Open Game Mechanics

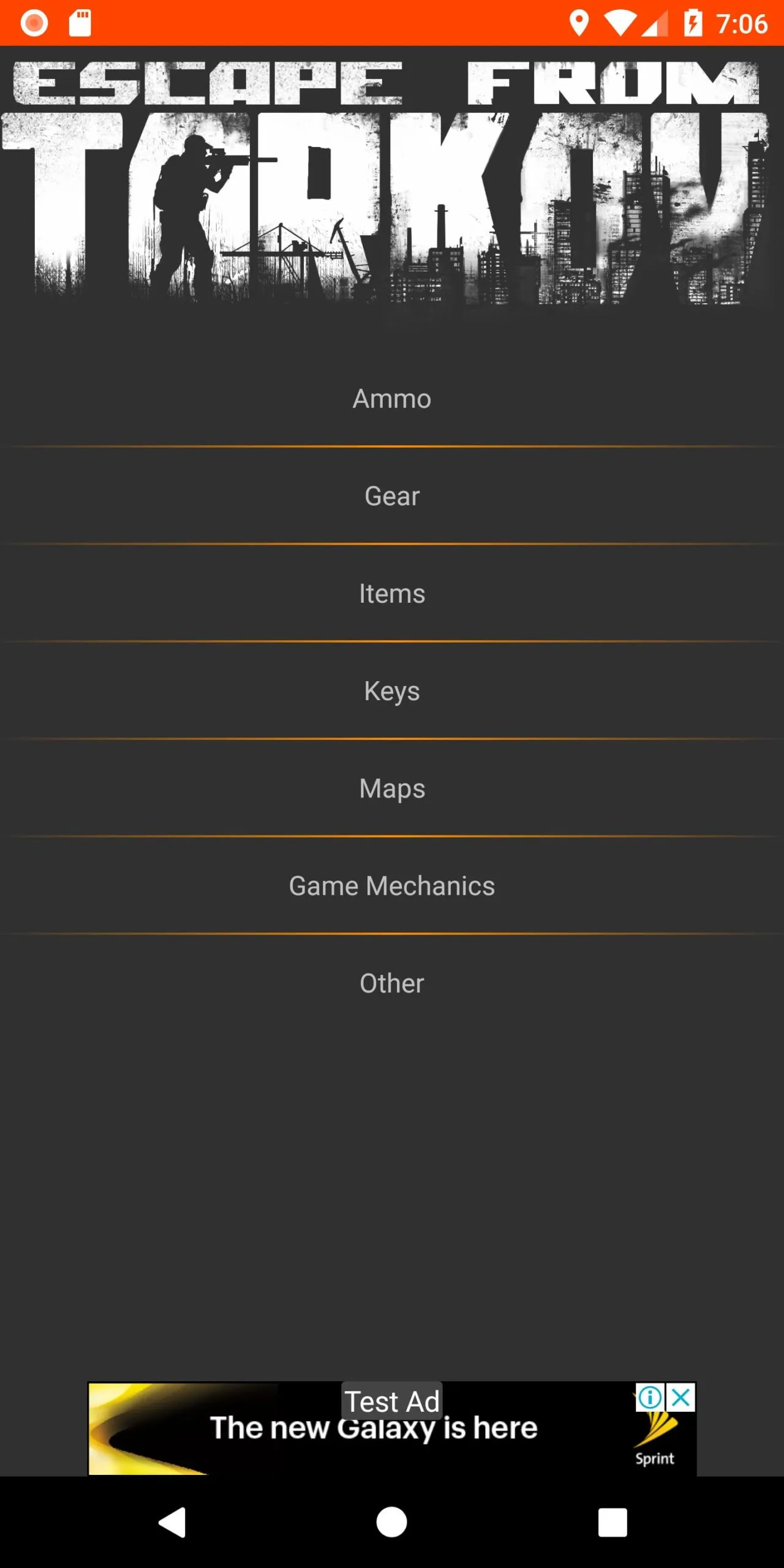[392, 886]
